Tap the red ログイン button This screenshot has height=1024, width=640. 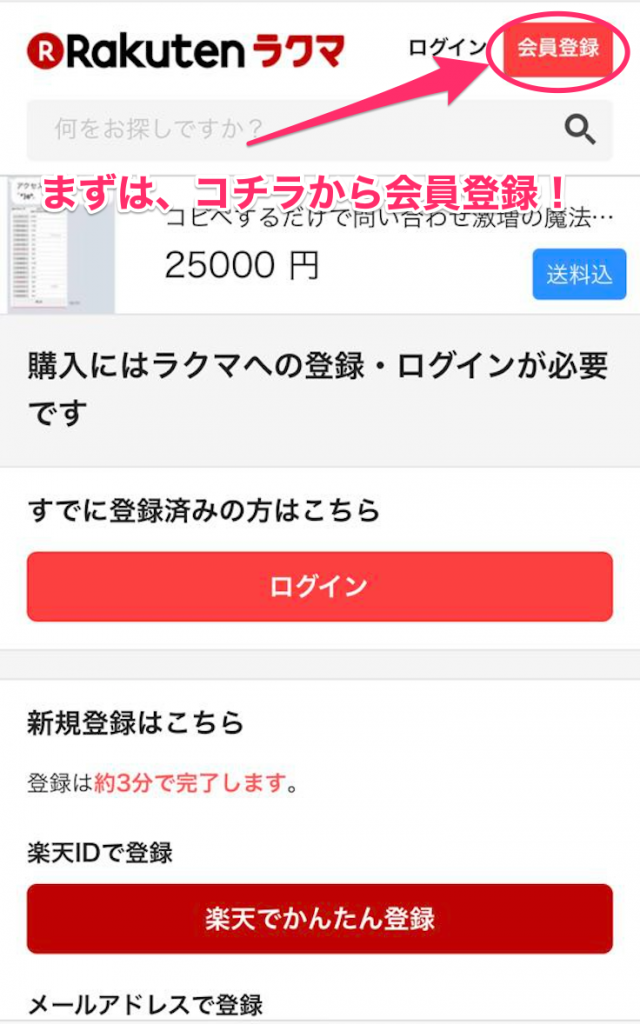tap(319, 587)
